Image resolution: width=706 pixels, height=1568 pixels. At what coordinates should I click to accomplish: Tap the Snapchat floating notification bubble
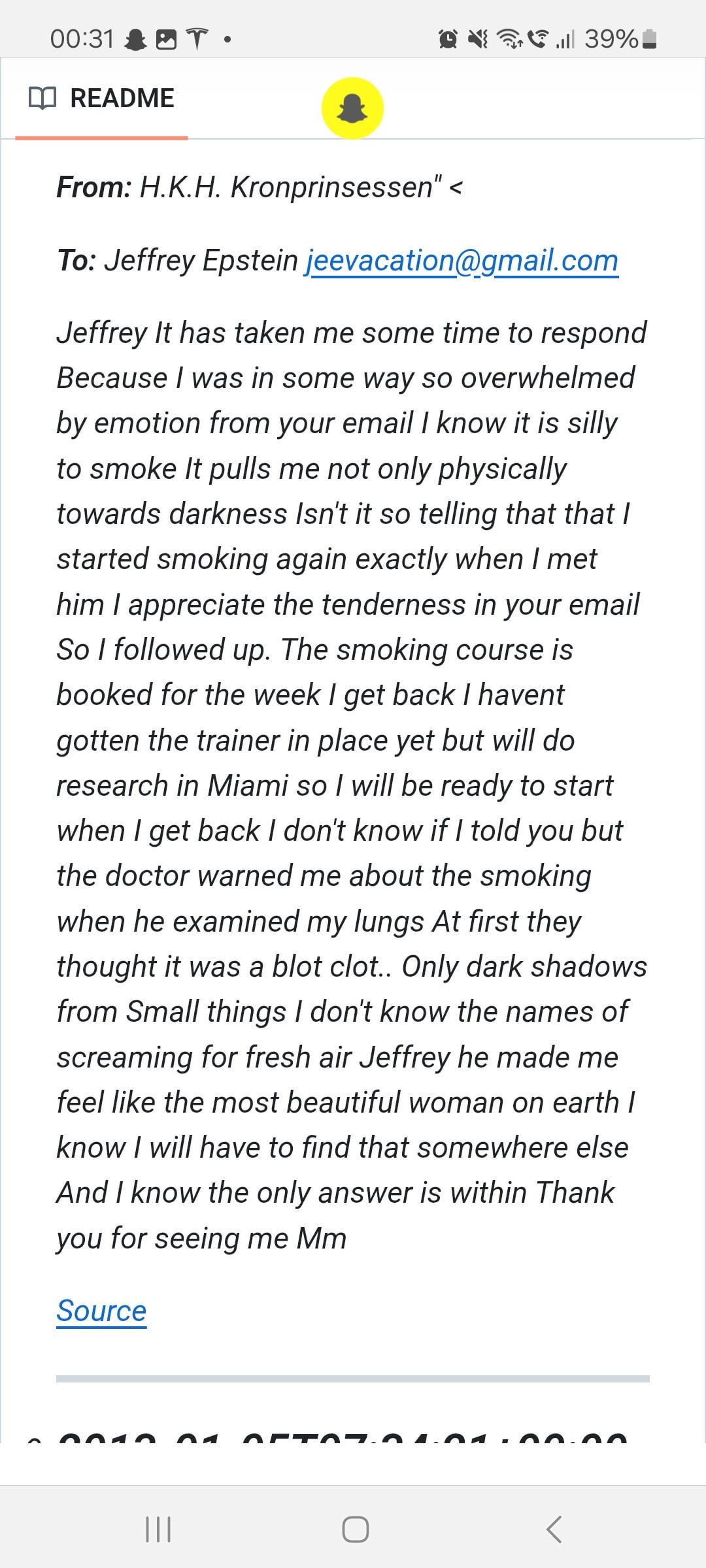click(352, 108)
